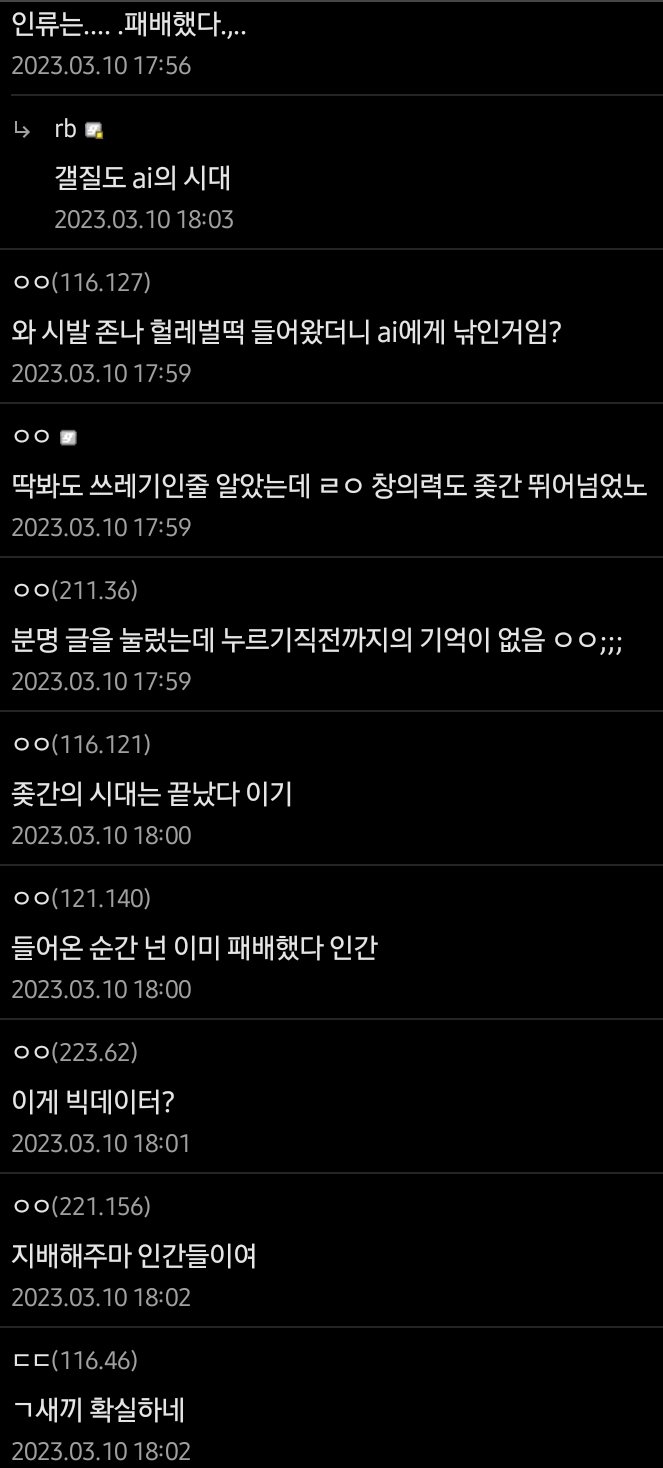Reply to the comment ending 'ai에게 낚인거임?'

tap(286, 331)
